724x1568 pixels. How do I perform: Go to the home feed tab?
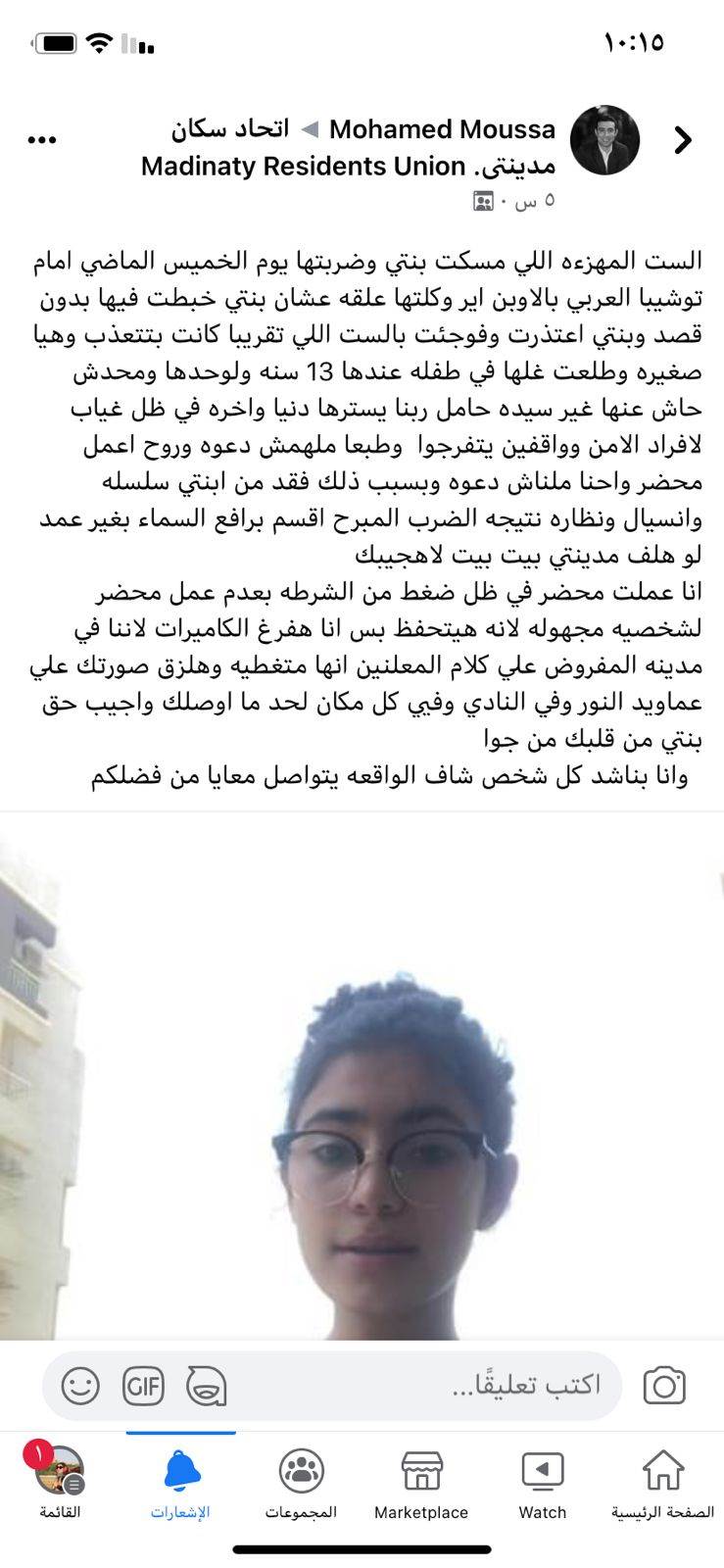pos(662,1484)
